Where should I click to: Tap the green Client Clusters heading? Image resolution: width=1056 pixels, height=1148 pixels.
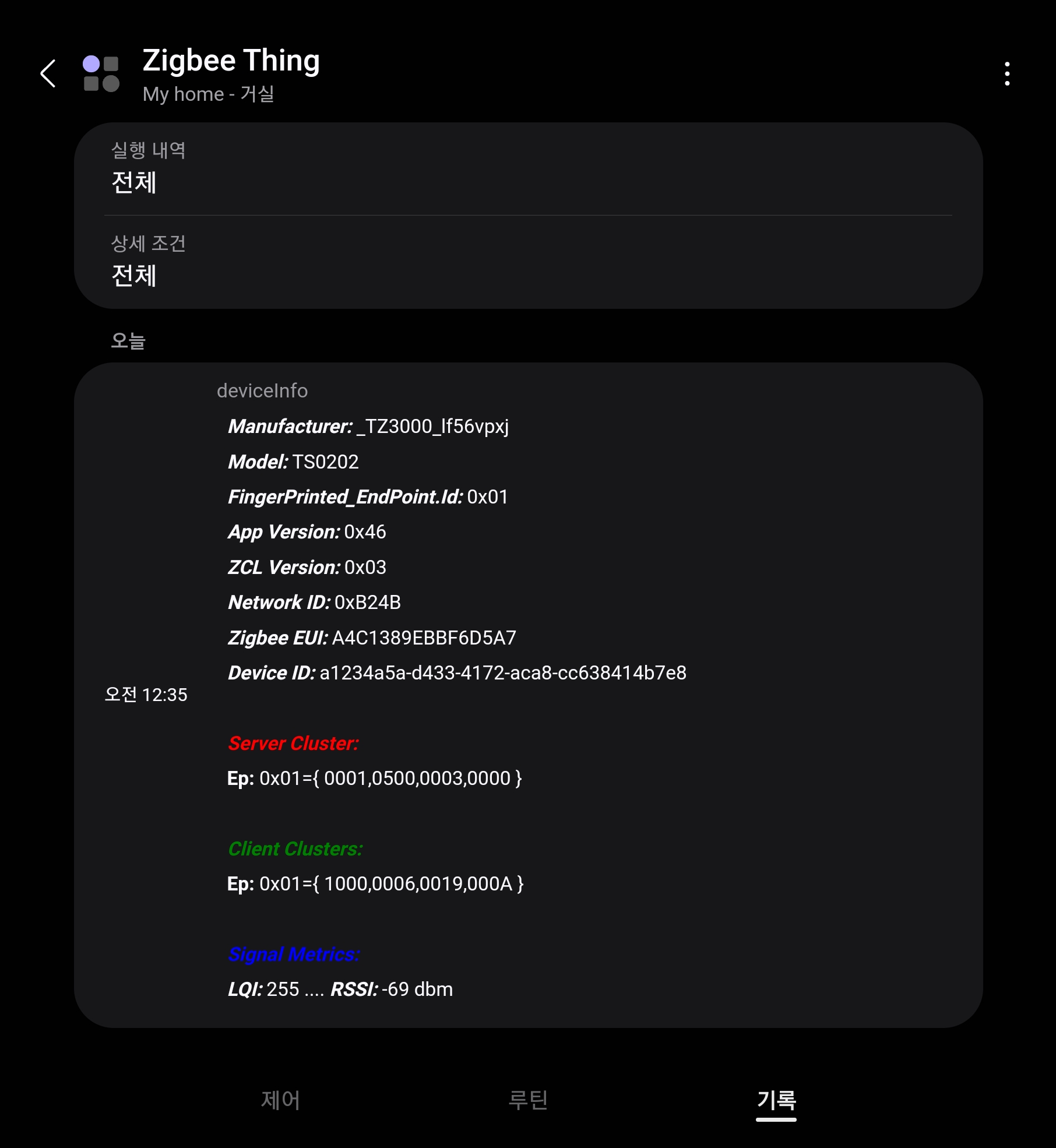coord(295,849)
